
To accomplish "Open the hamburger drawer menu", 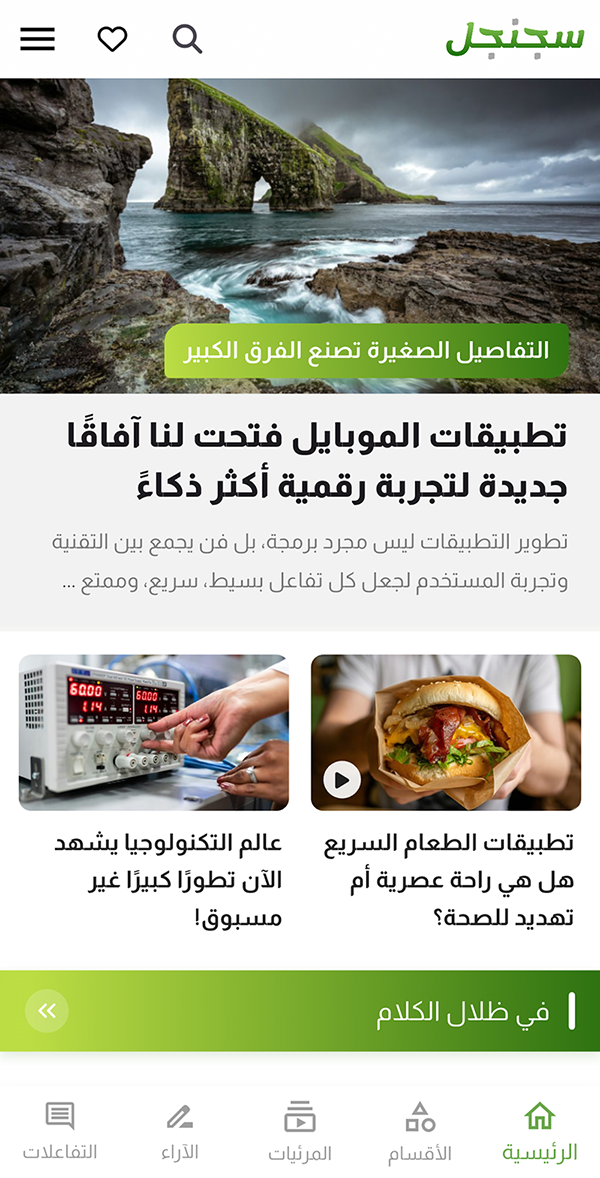I will coord(38,39).
